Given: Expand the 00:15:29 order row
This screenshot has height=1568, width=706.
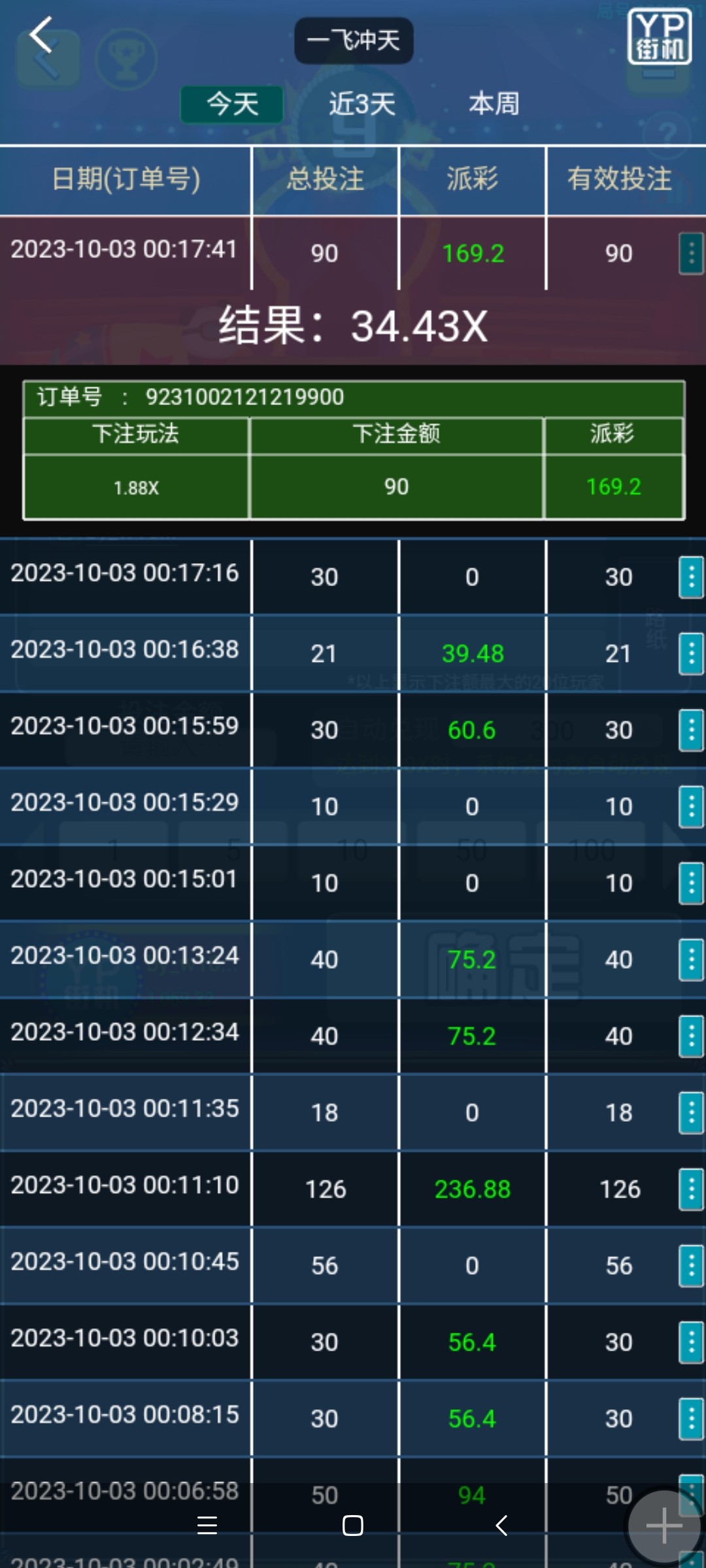Looking at the screenshot, I should coord(691,806).
